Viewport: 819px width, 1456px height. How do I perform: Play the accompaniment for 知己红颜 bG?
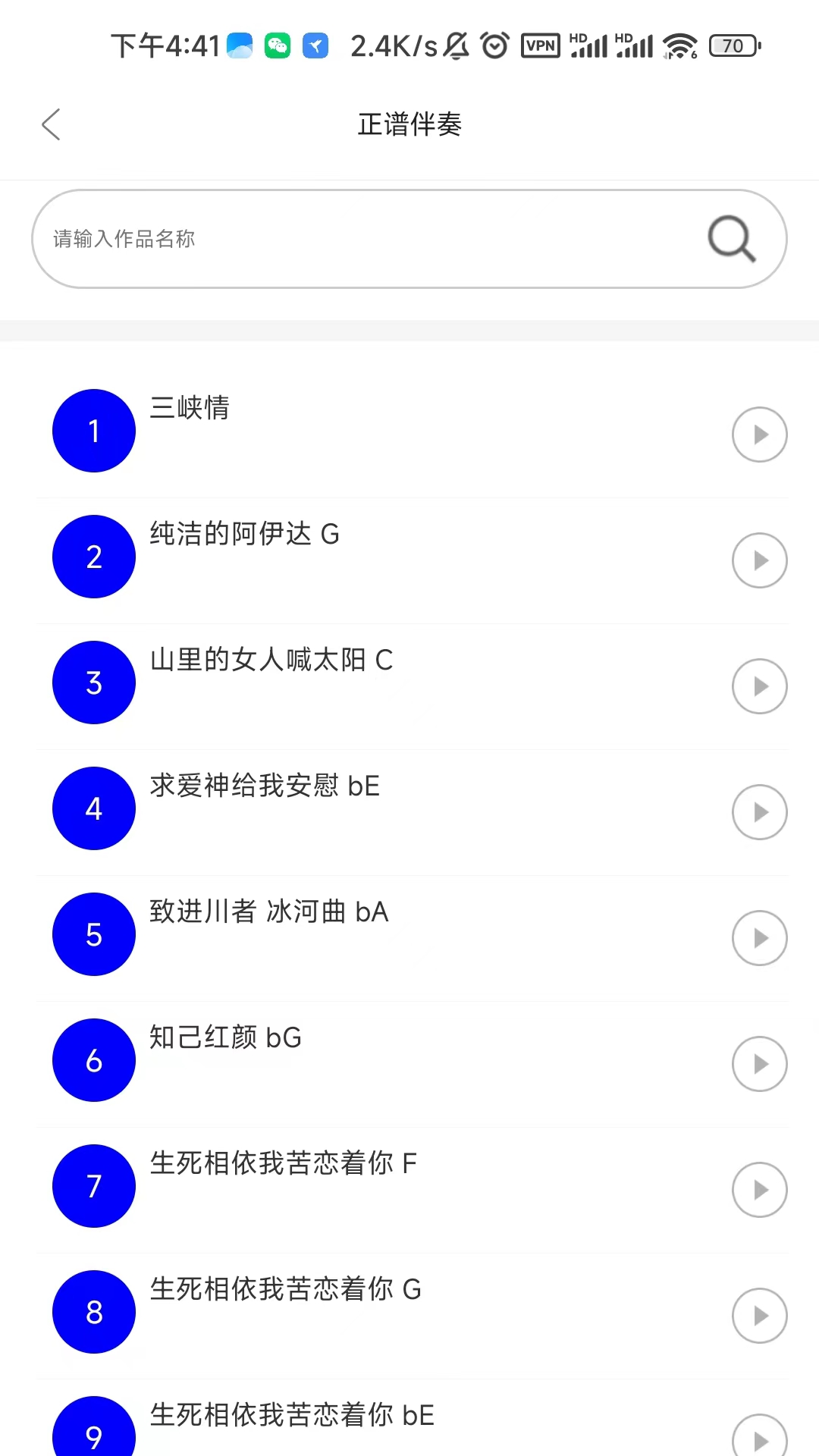tap(759, 1064)
